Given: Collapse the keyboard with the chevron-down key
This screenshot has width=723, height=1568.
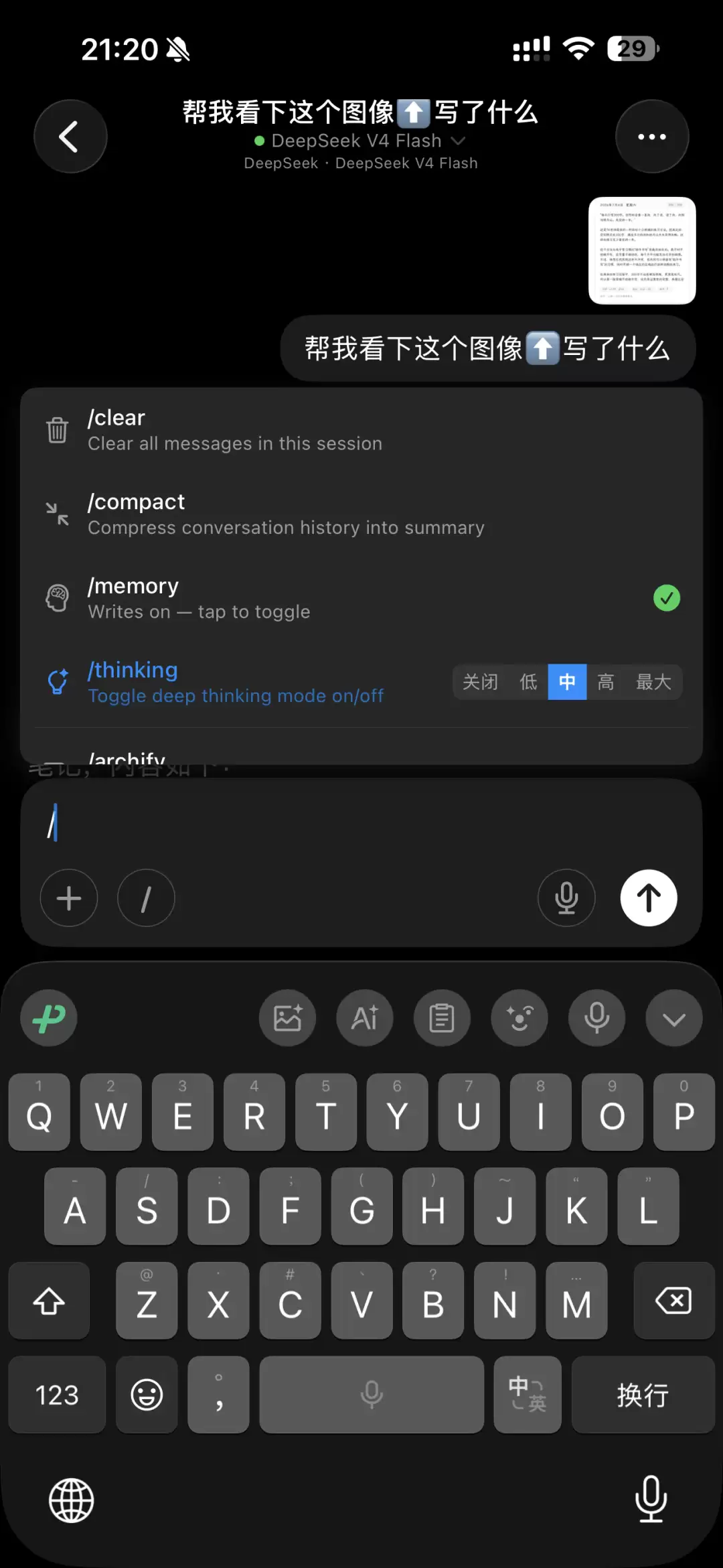Looking at the screenshot, I should [x=673, y=1018].
